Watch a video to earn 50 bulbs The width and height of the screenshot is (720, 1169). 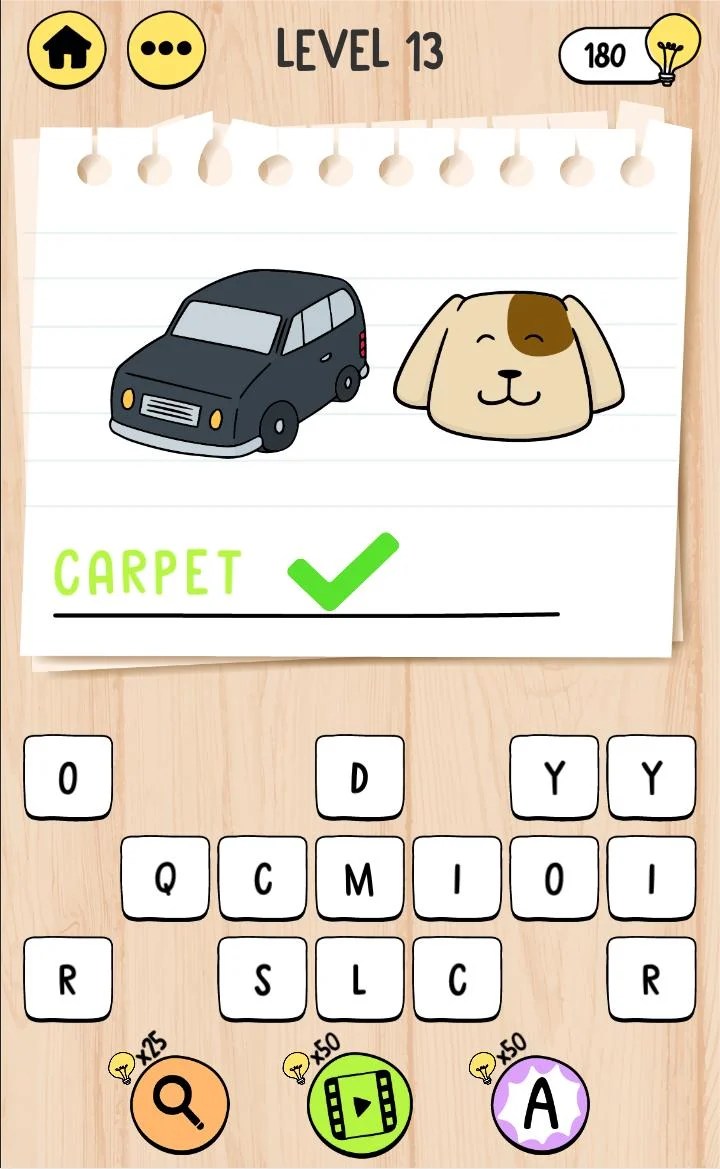click(360, 1105)
